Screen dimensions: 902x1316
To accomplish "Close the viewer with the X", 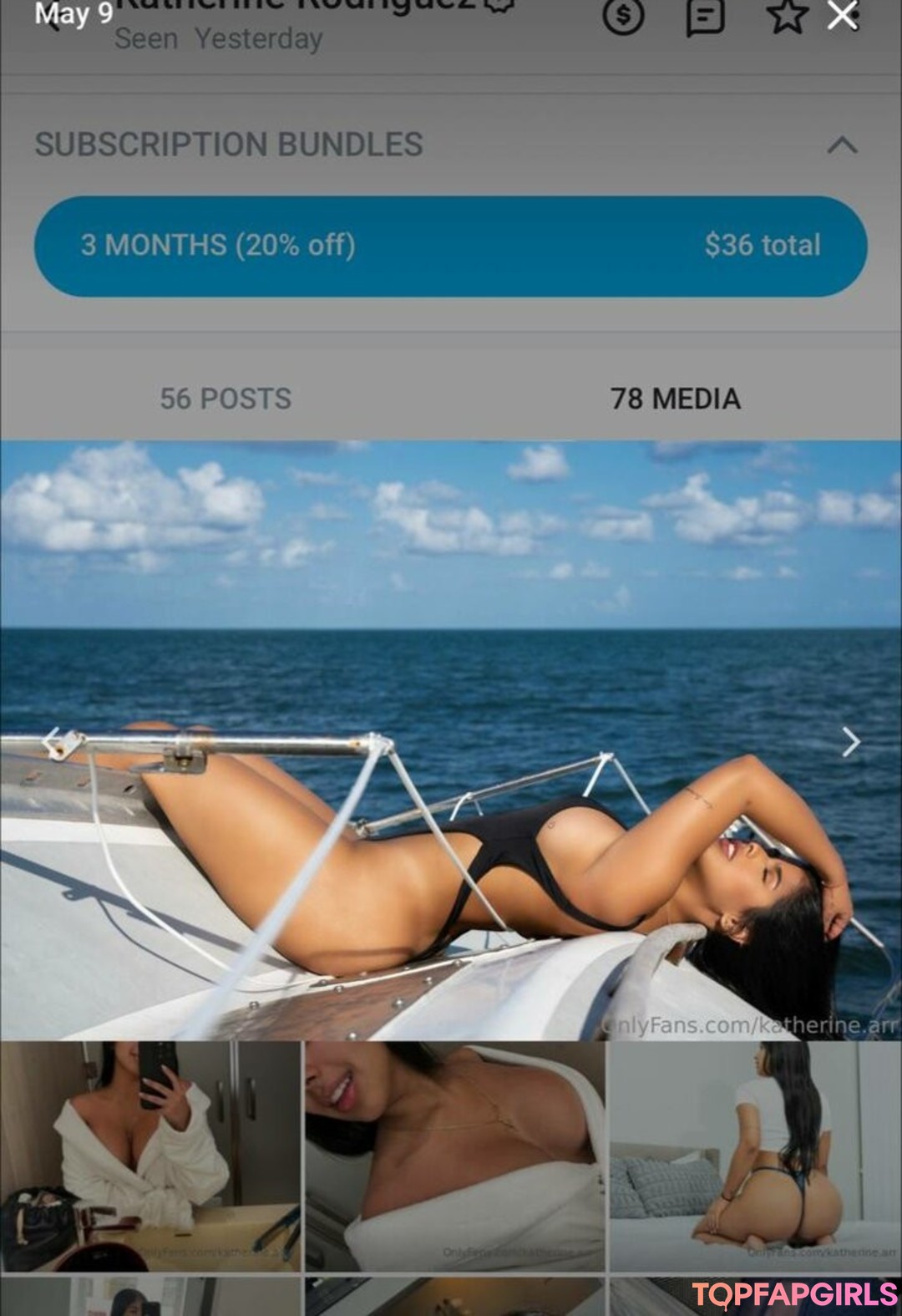I will point(842,15).
